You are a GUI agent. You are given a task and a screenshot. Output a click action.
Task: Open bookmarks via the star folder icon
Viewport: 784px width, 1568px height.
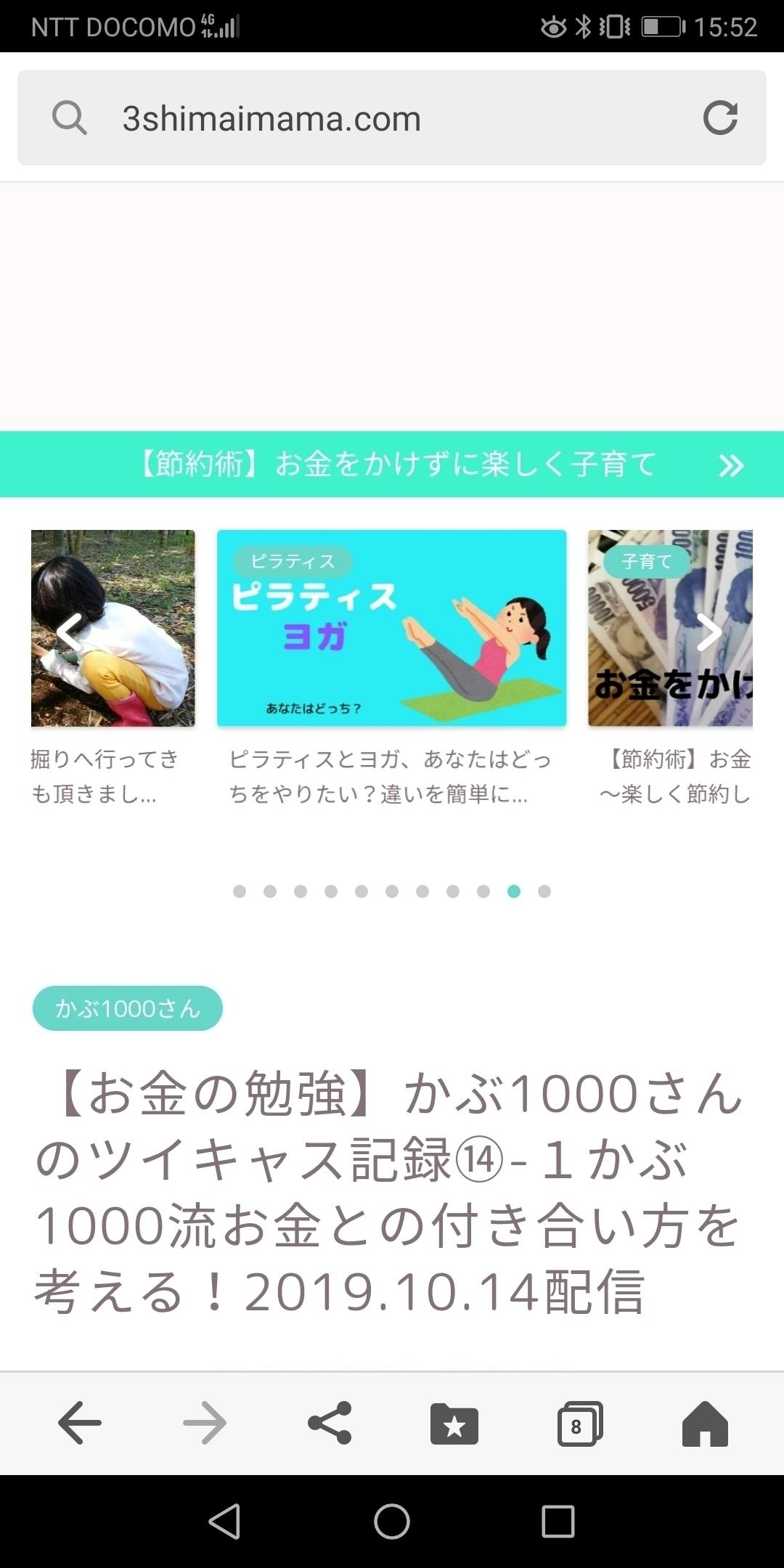tap(454, 1421)
